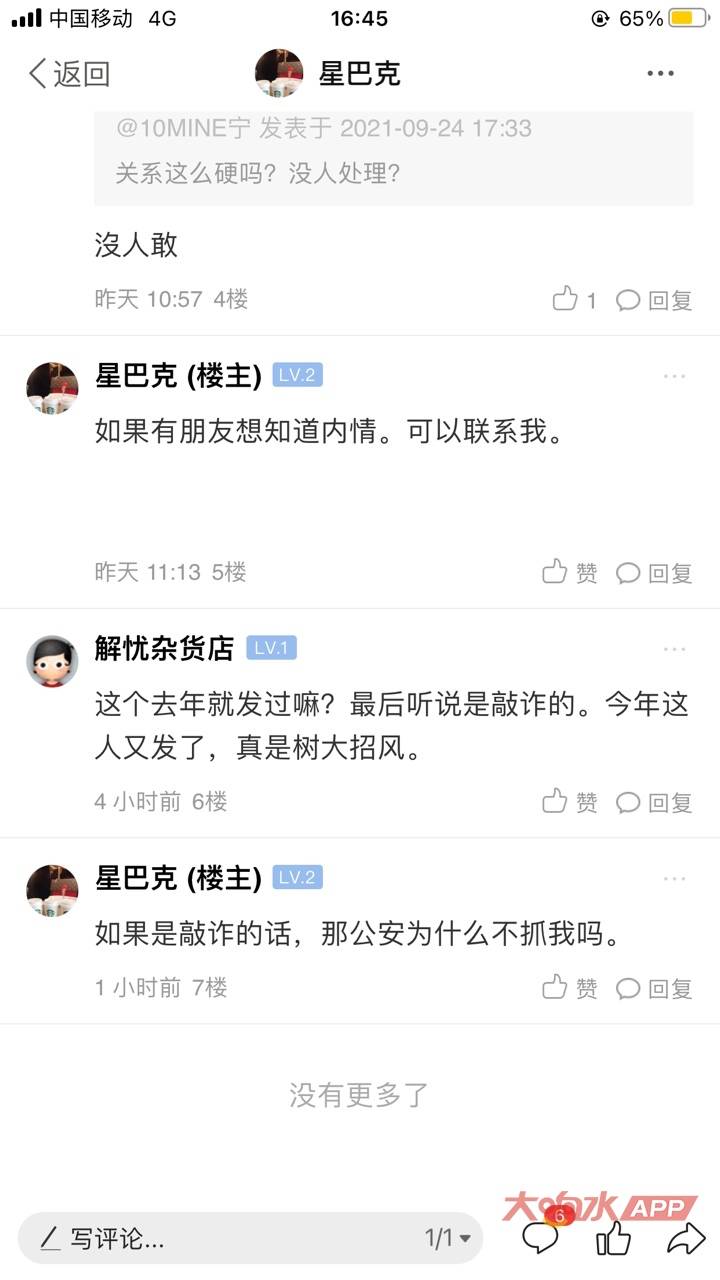Like the 4楼 comment 沒人敢

(574, 299)
